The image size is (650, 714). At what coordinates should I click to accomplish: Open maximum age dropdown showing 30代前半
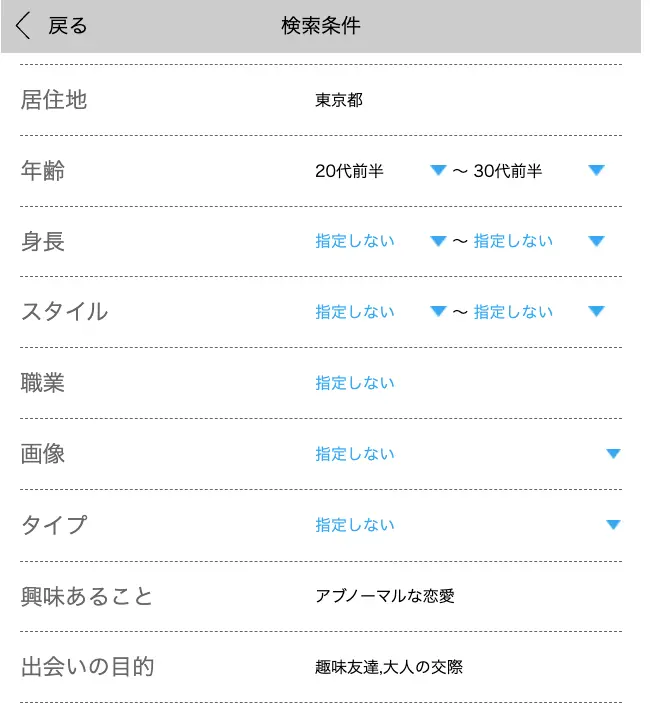(538, 171)
